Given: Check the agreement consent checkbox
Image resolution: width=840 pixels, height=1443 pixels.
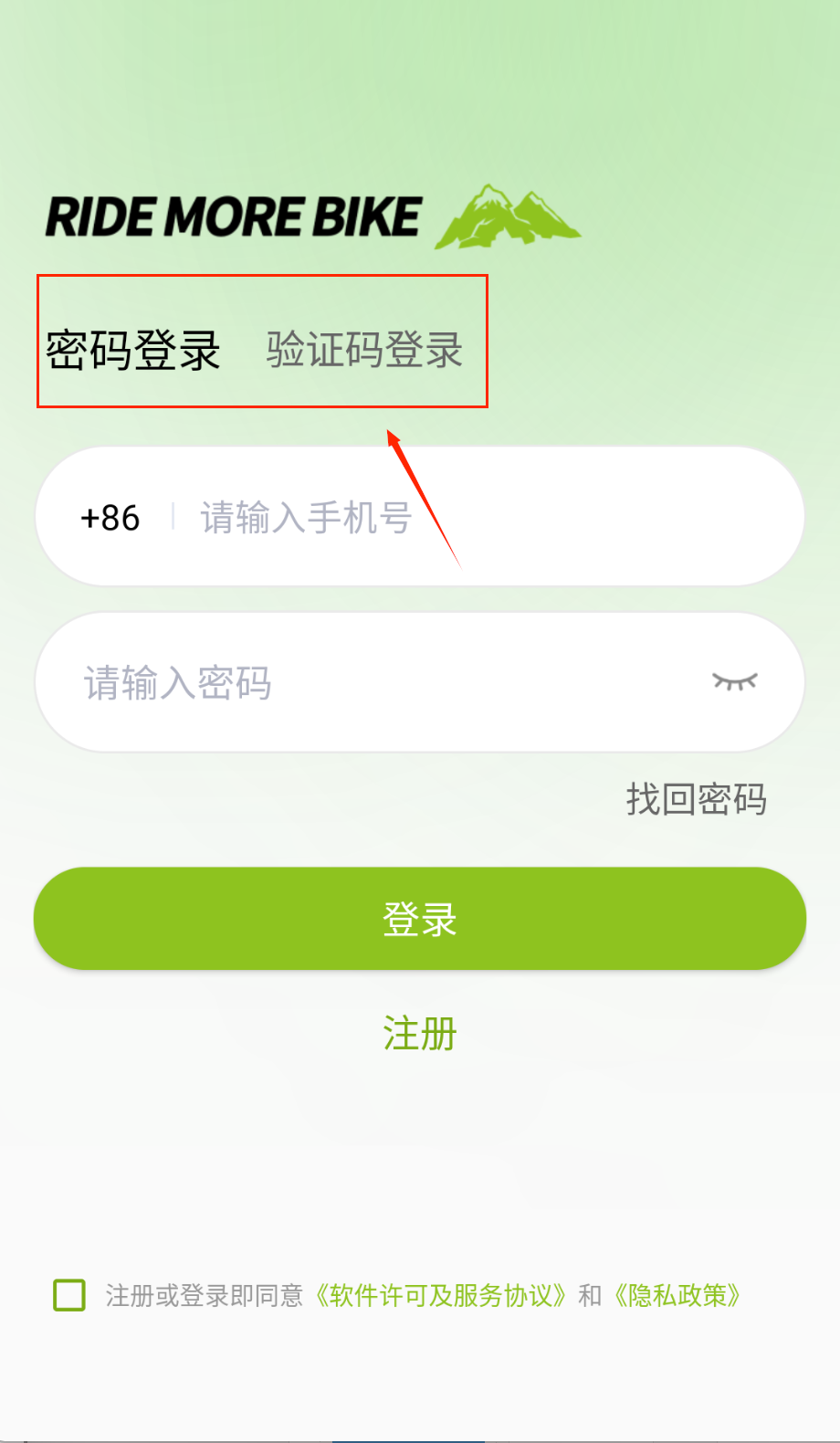Looking at the screenshot, I should (x=69, y=1295).
